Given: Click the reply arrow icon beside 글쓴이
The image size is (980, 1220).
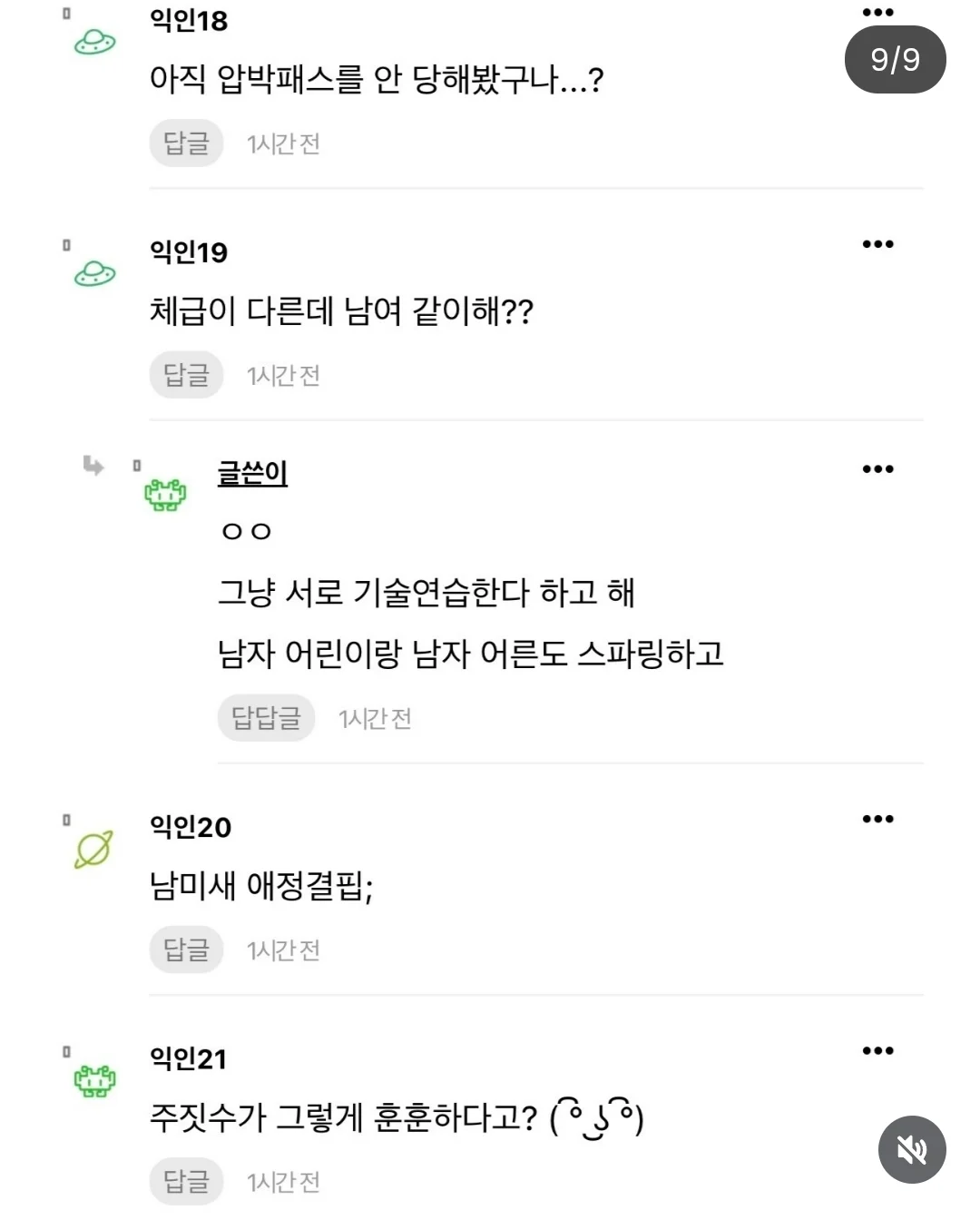Looking at the screenshot, I should (93, 465).
